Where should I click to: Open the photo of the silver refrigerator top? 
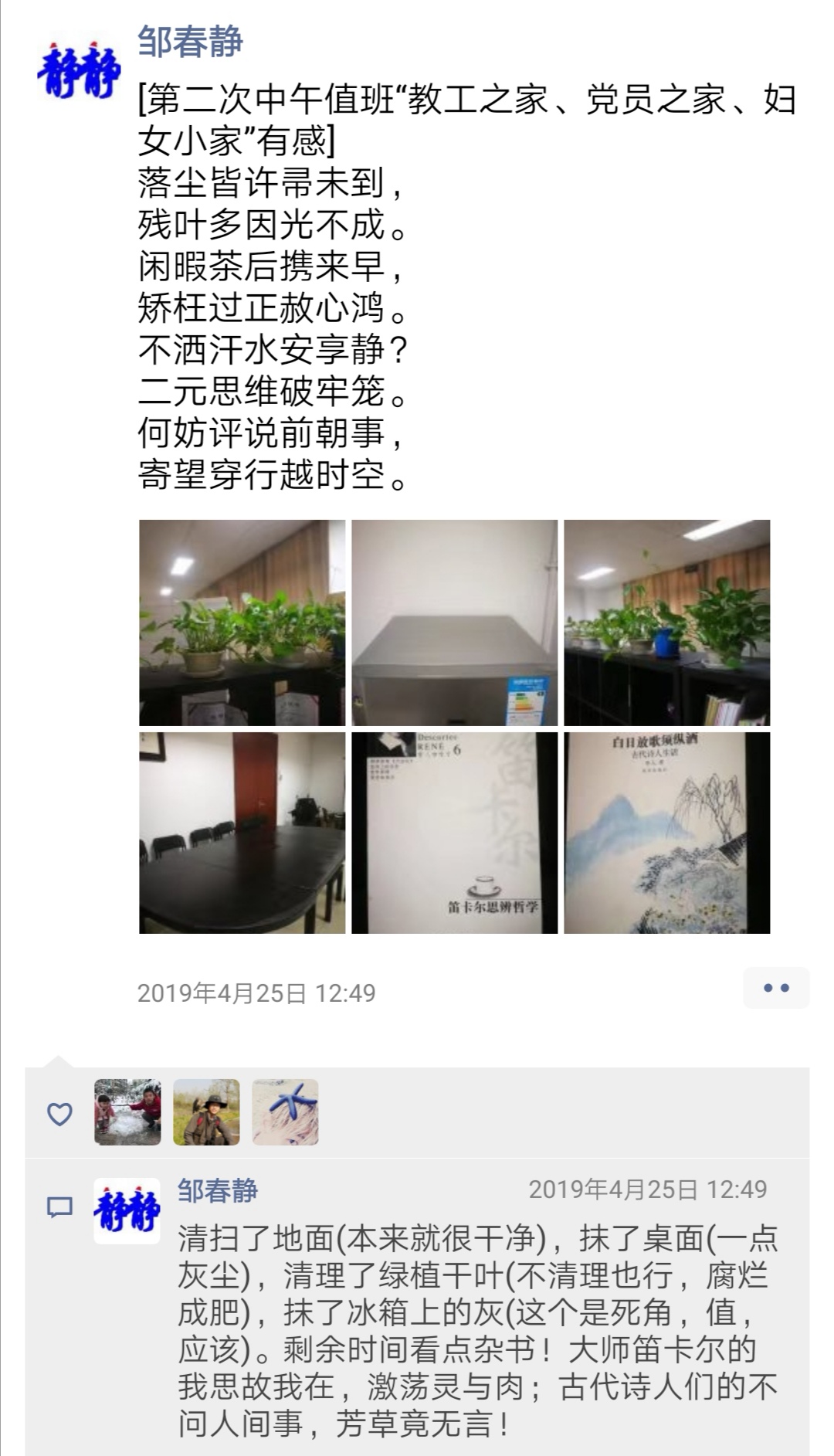pyautogui.click(x=454, y=623)
